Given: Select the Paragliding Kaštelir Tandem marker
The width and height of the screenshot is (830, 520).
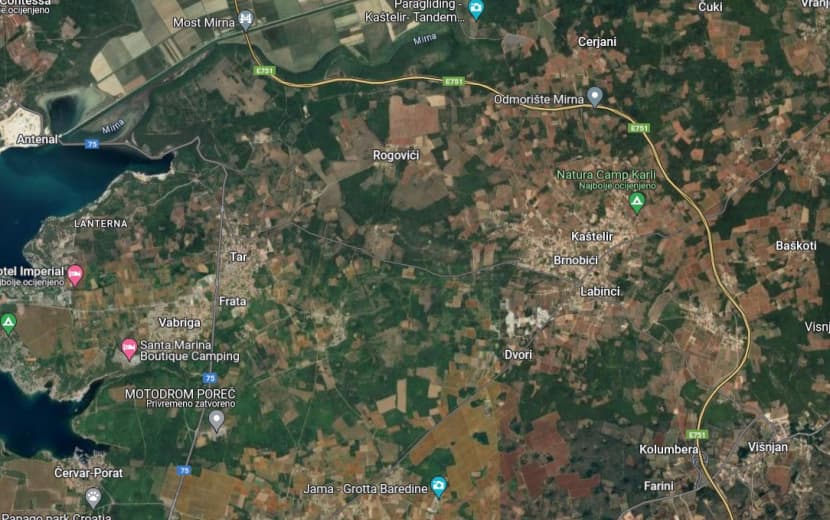Looking at the screenshot, I should pyautogui.click(x=477, y=9).
